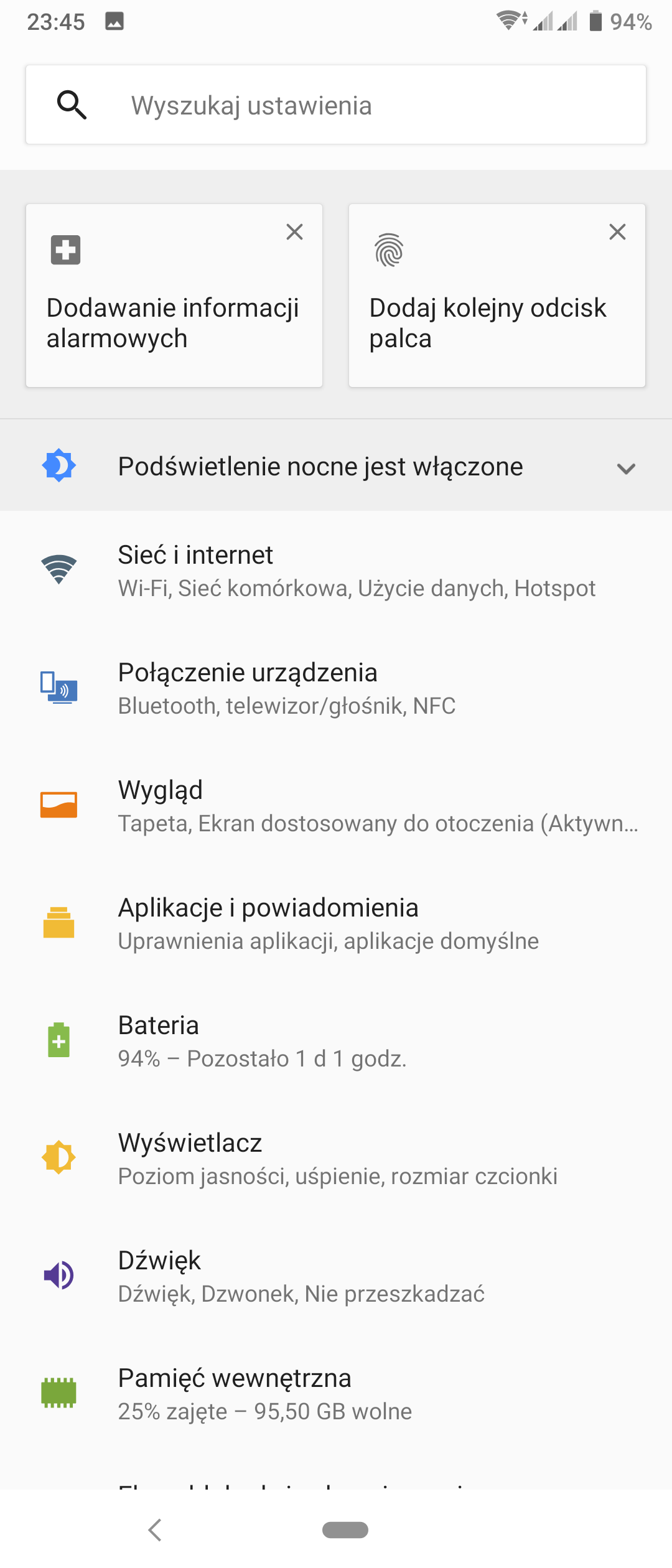Open Wyświetlacz settings
Screen dimensions: 672x1568
[336, 1159]
